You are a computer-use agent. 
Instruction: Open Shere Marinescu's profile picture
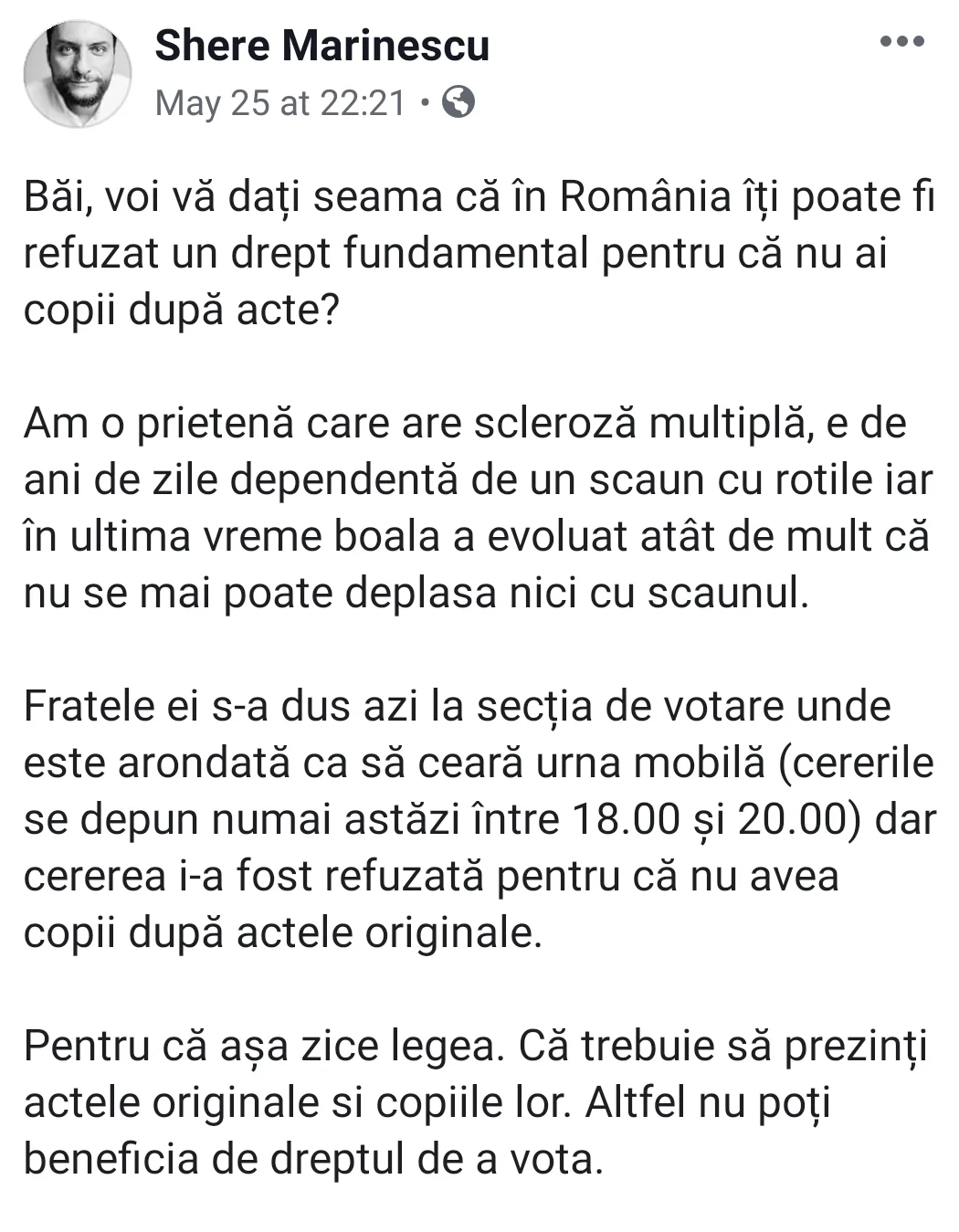(78, 73)
